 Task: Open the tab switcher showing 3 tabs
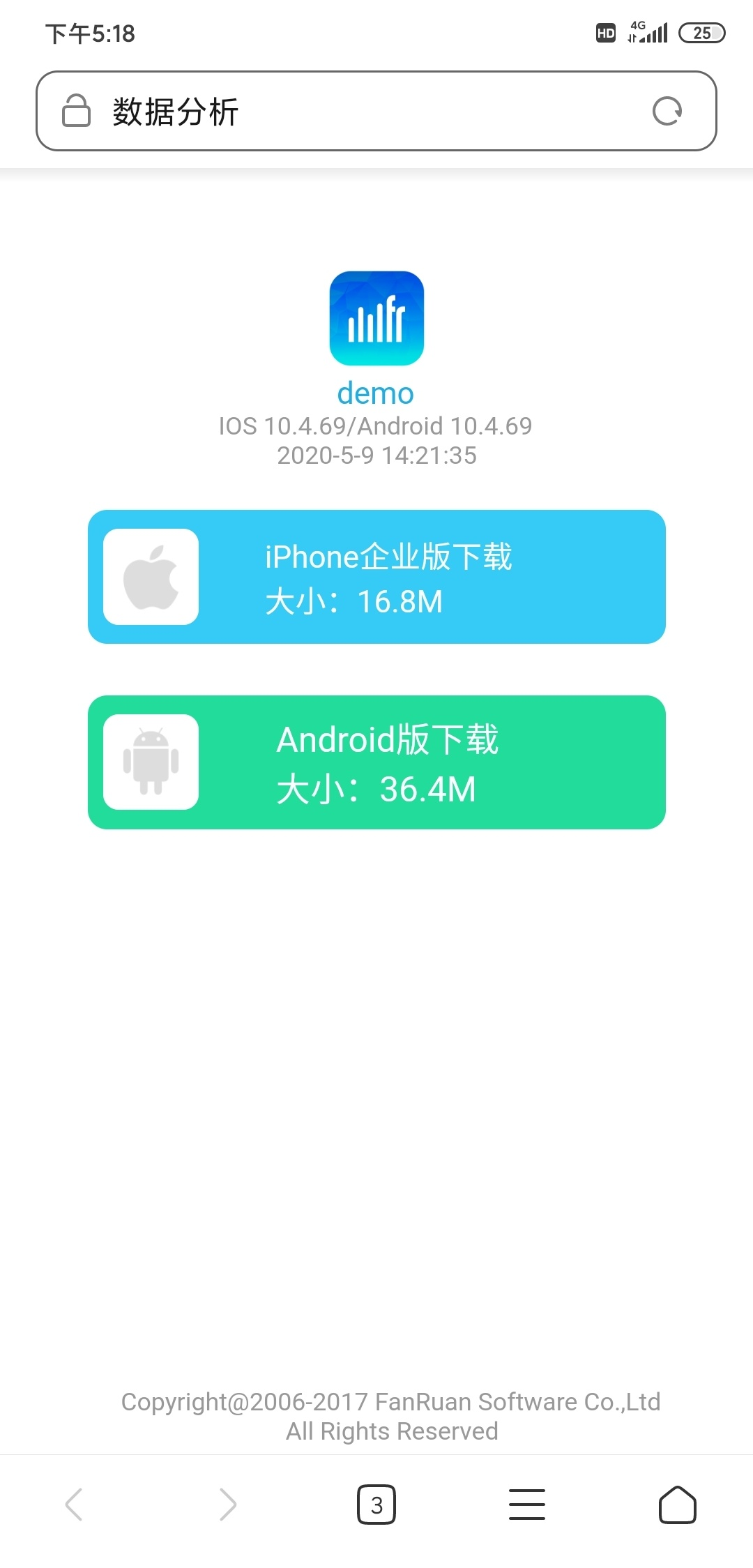376,1505
